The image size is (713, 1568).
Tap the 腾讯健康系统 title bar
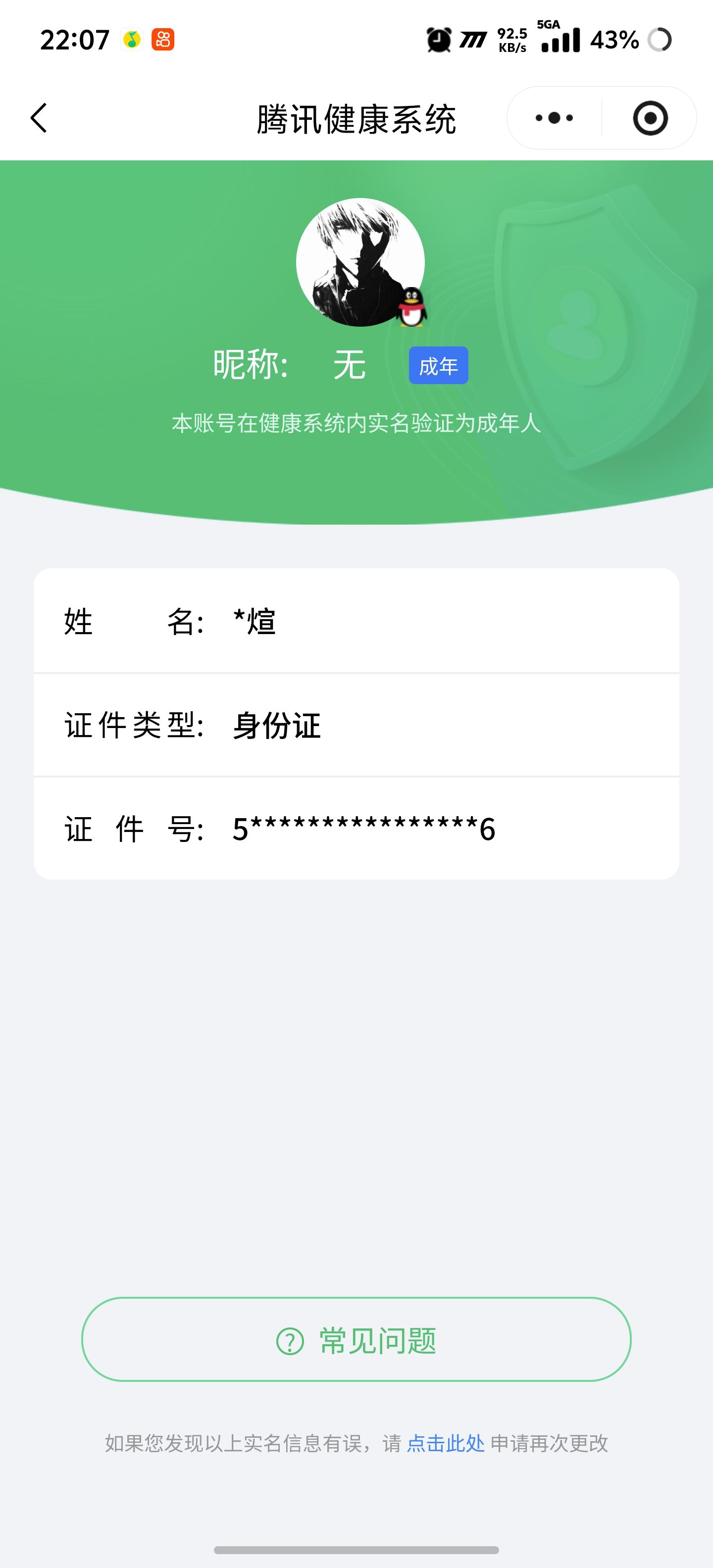tap(356, 118)
